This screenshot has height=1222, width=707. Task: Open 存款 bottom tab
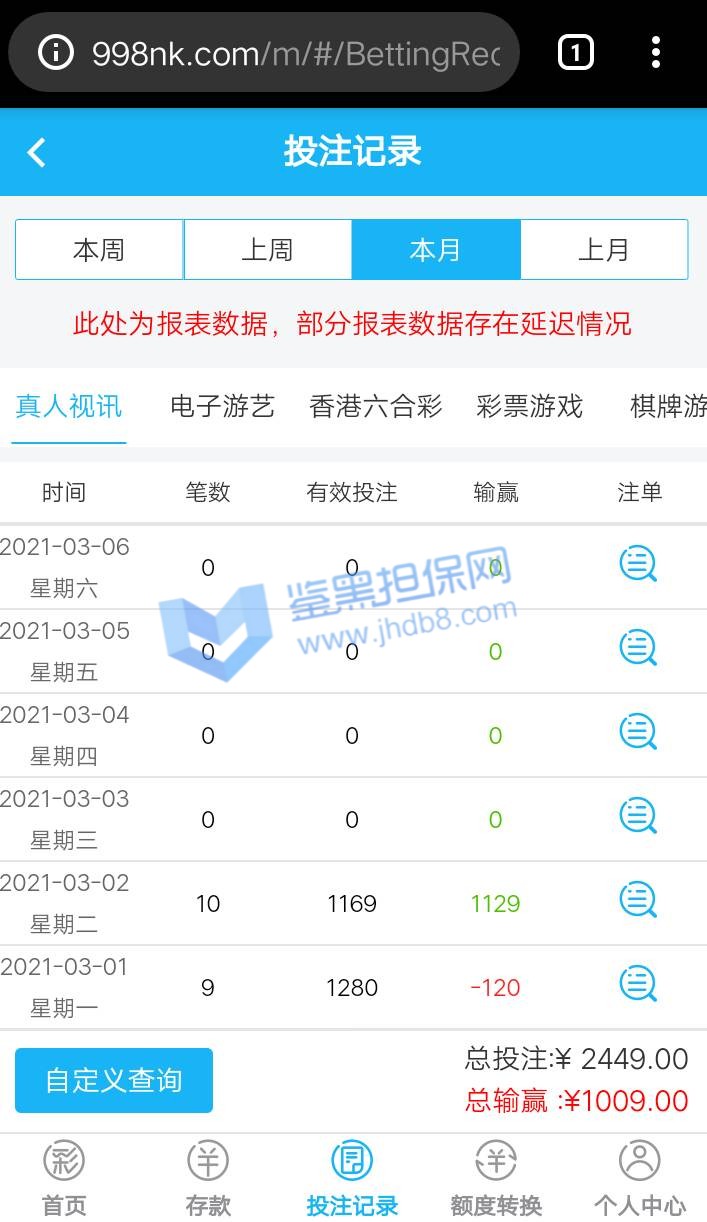(208, 1178)
